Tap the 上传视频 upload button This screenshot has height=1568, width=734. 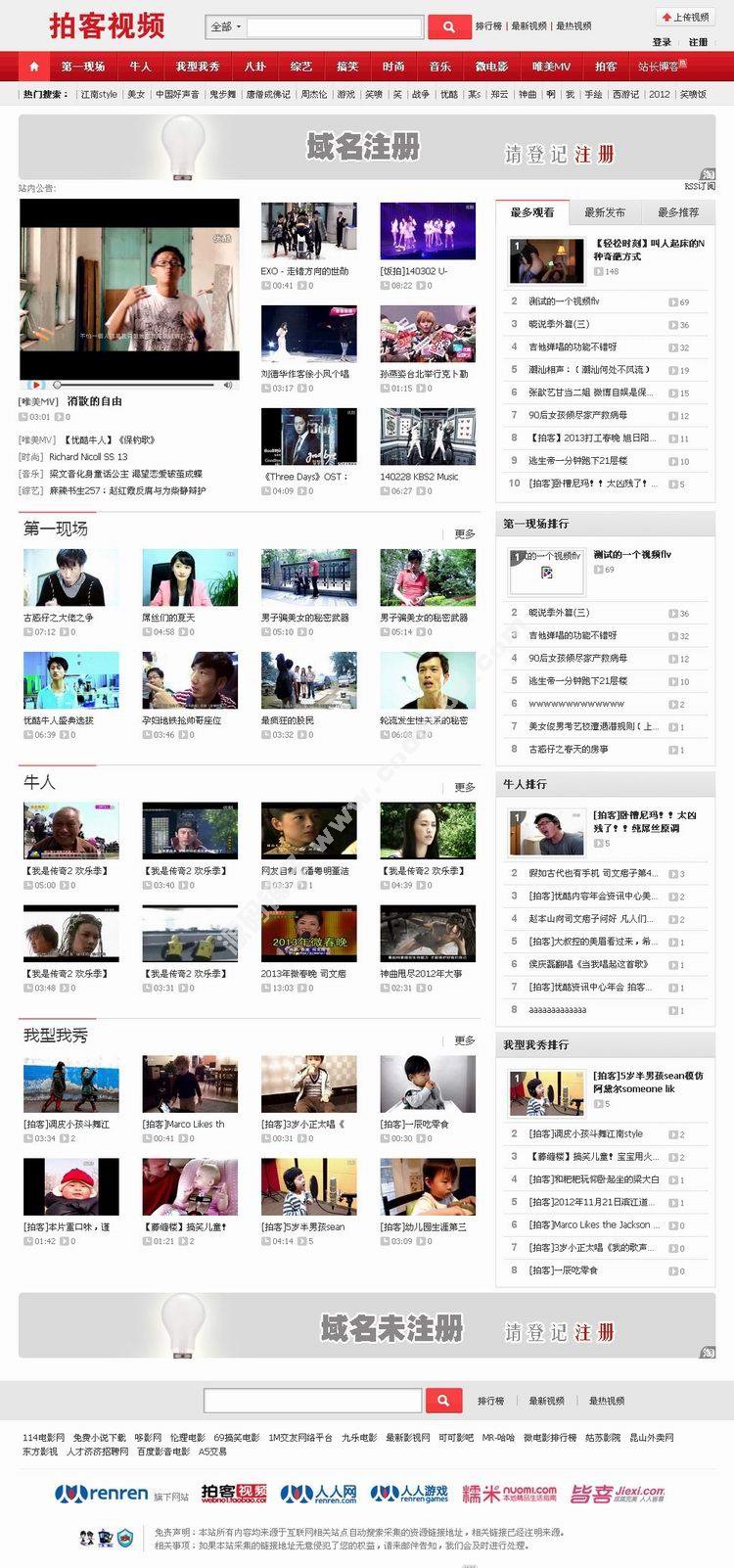click(684, 18)
